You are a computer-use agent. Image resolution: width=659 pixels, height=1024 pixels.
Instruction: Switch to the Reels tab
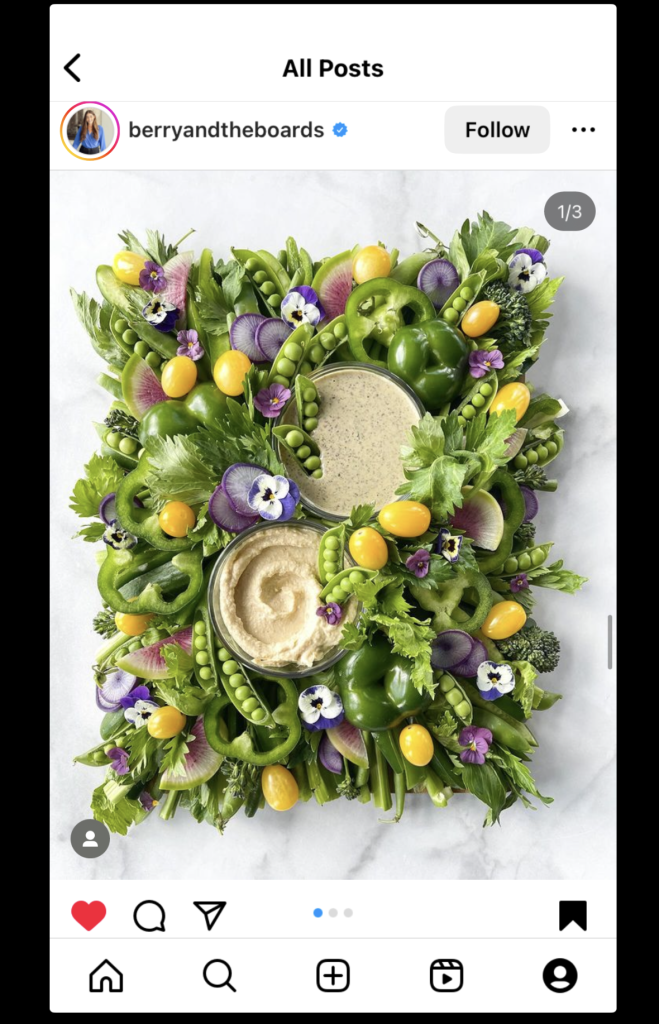pos(446,975)
